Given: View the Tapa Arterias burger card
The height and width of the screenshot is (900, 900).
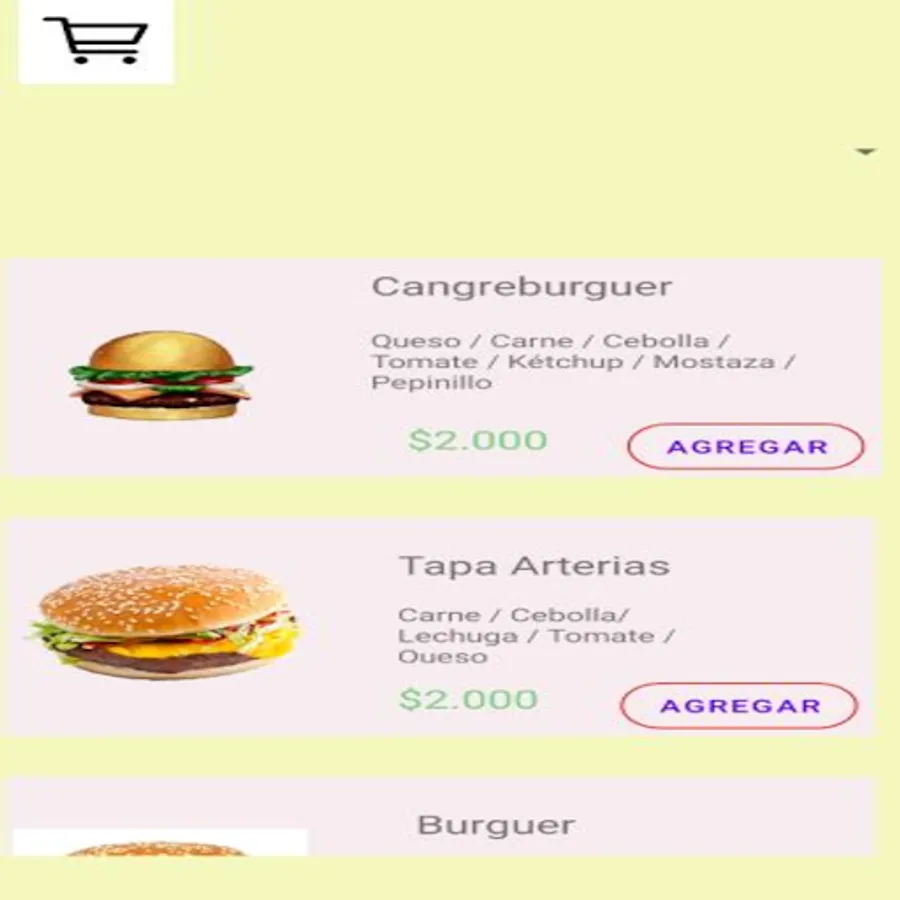Looking at the screenshot, I should pos(533,566).
